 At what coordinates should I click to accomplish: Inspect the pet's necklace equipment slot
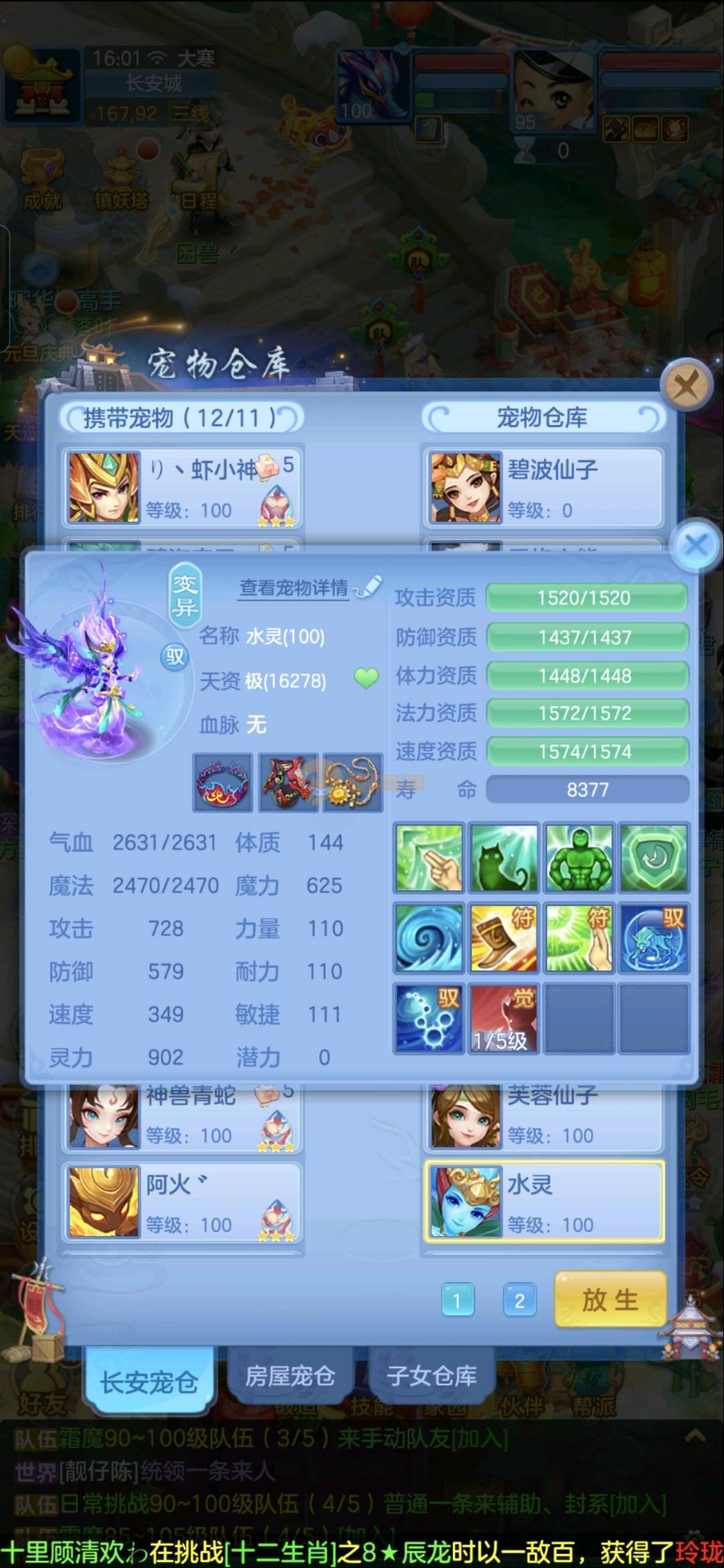[x=353, y=783]
